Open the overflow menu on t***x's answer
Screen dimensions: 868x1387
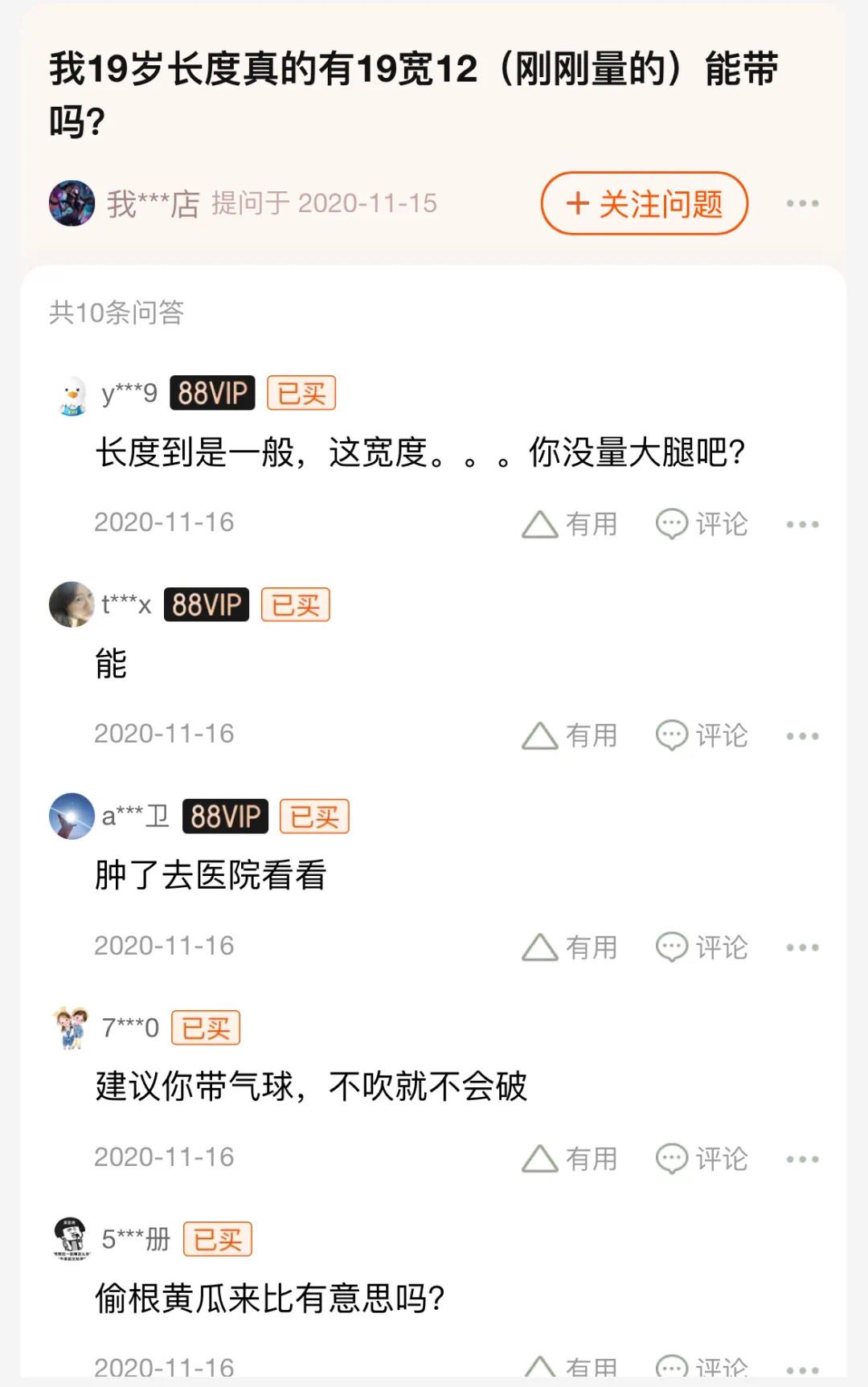click(x=800, y=734)
